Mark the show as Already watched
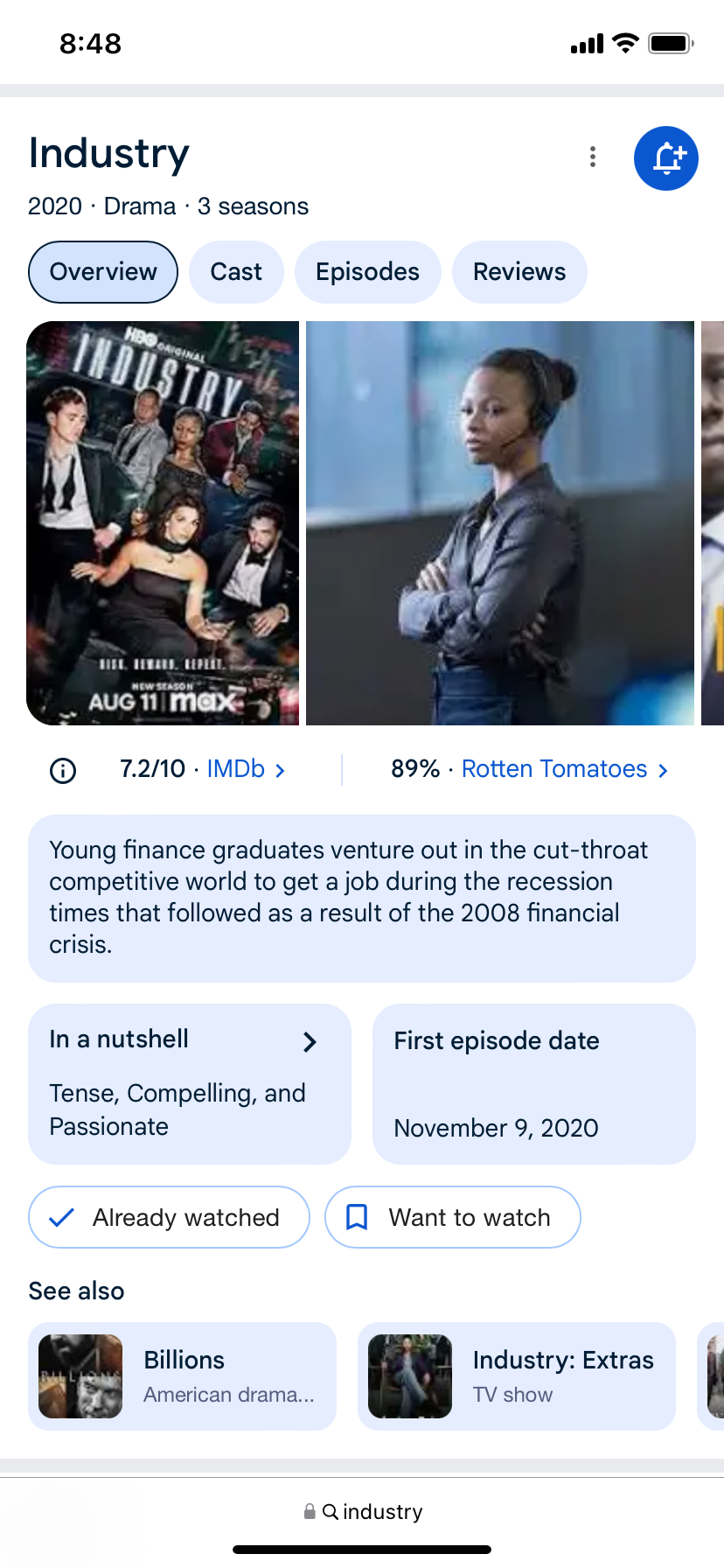 coord(169,1217)
